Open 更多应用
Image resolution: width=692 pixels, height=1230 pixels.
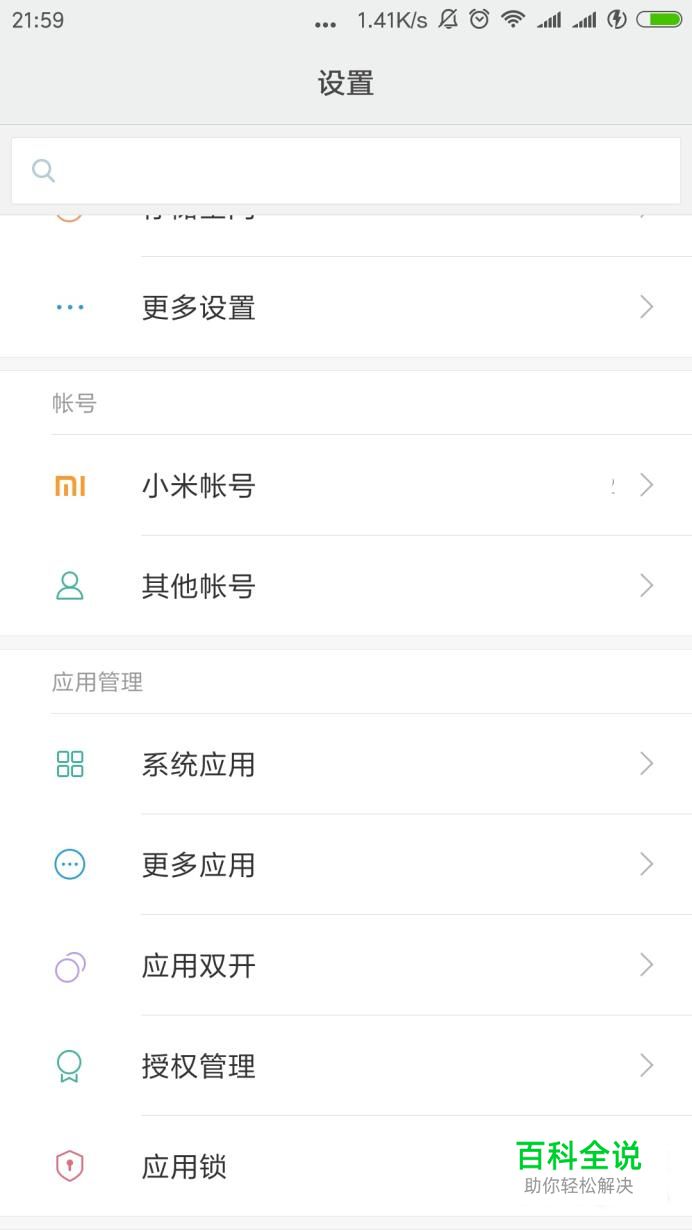click(x=346, y=865)
